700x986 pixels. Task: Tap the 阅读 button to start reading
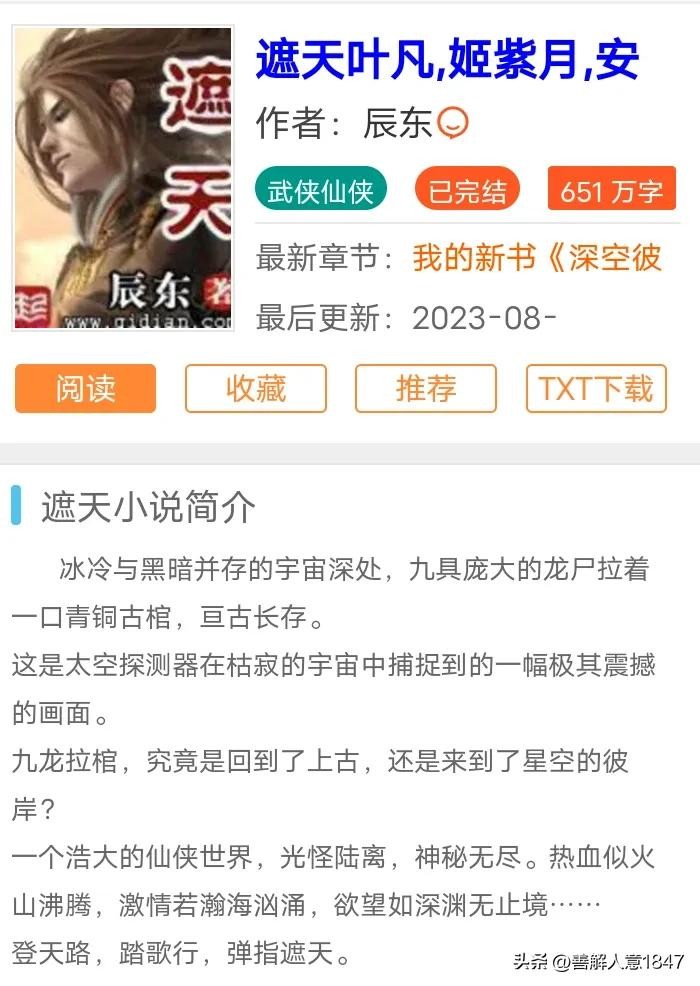pos(85,388)
